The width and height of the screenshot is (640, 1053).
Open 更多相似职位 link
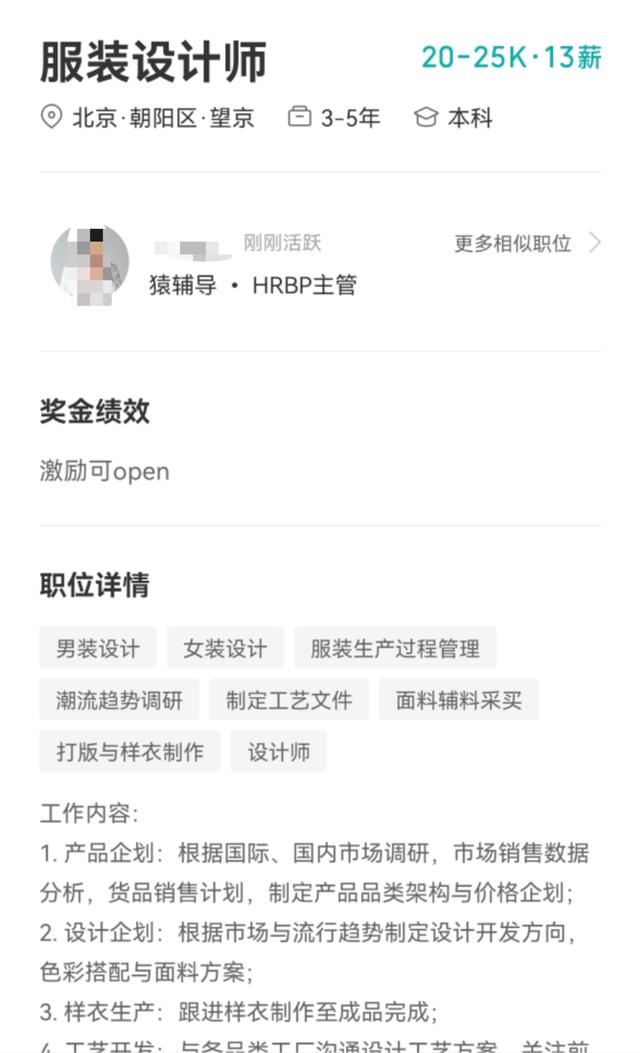(x=527, y=243)
